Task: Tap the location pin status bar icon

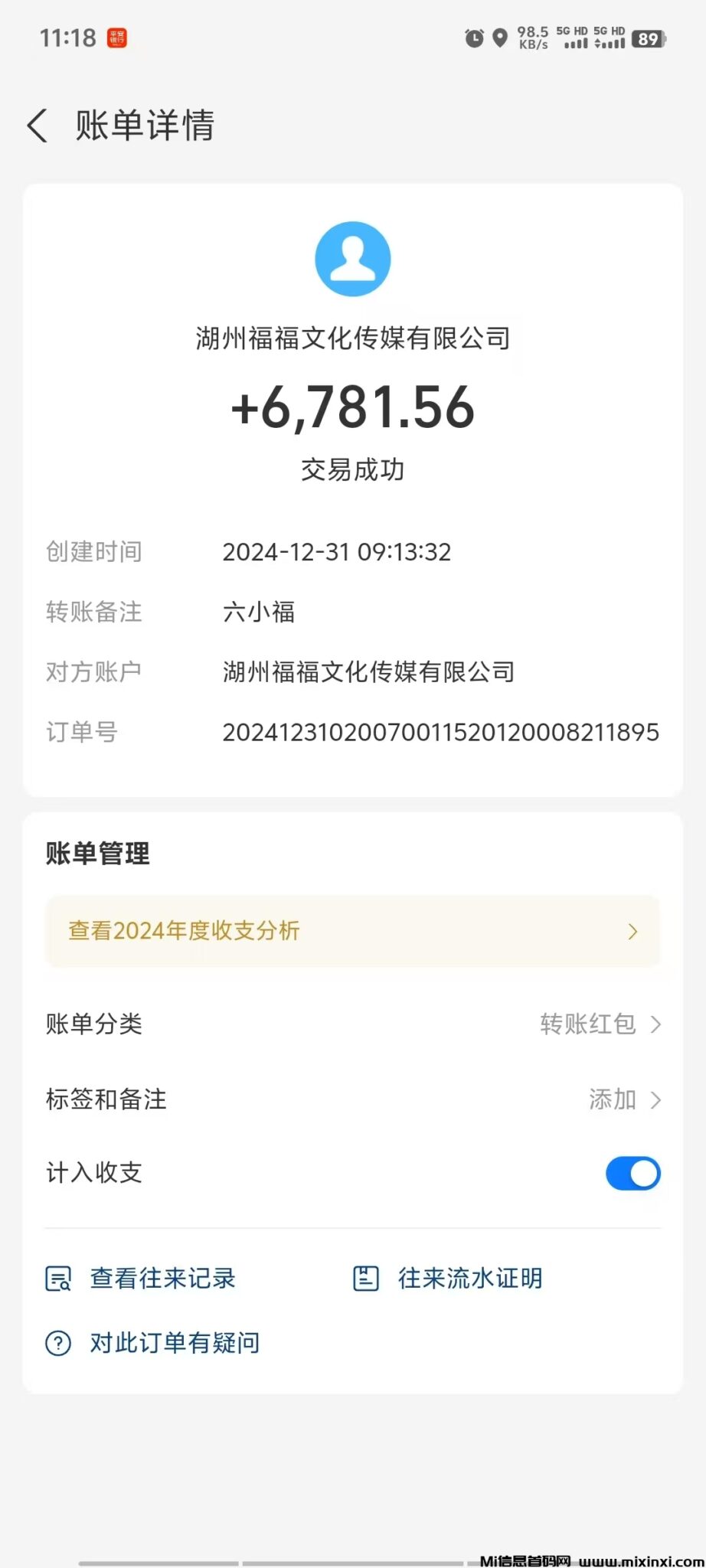Action: coord(499,37)
